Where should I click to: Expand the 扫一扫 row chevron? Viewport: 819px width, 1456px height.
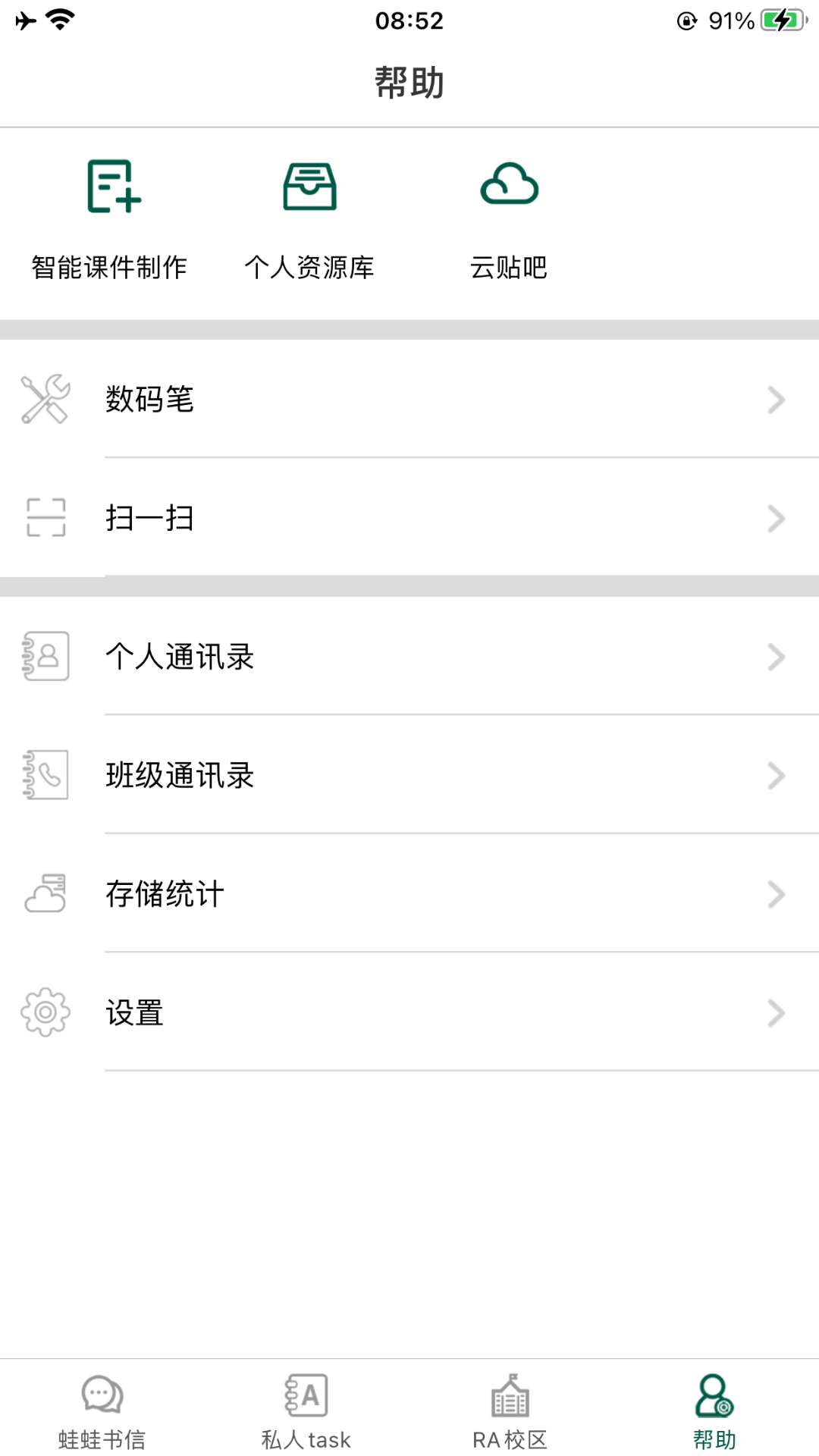click(775, 518)
